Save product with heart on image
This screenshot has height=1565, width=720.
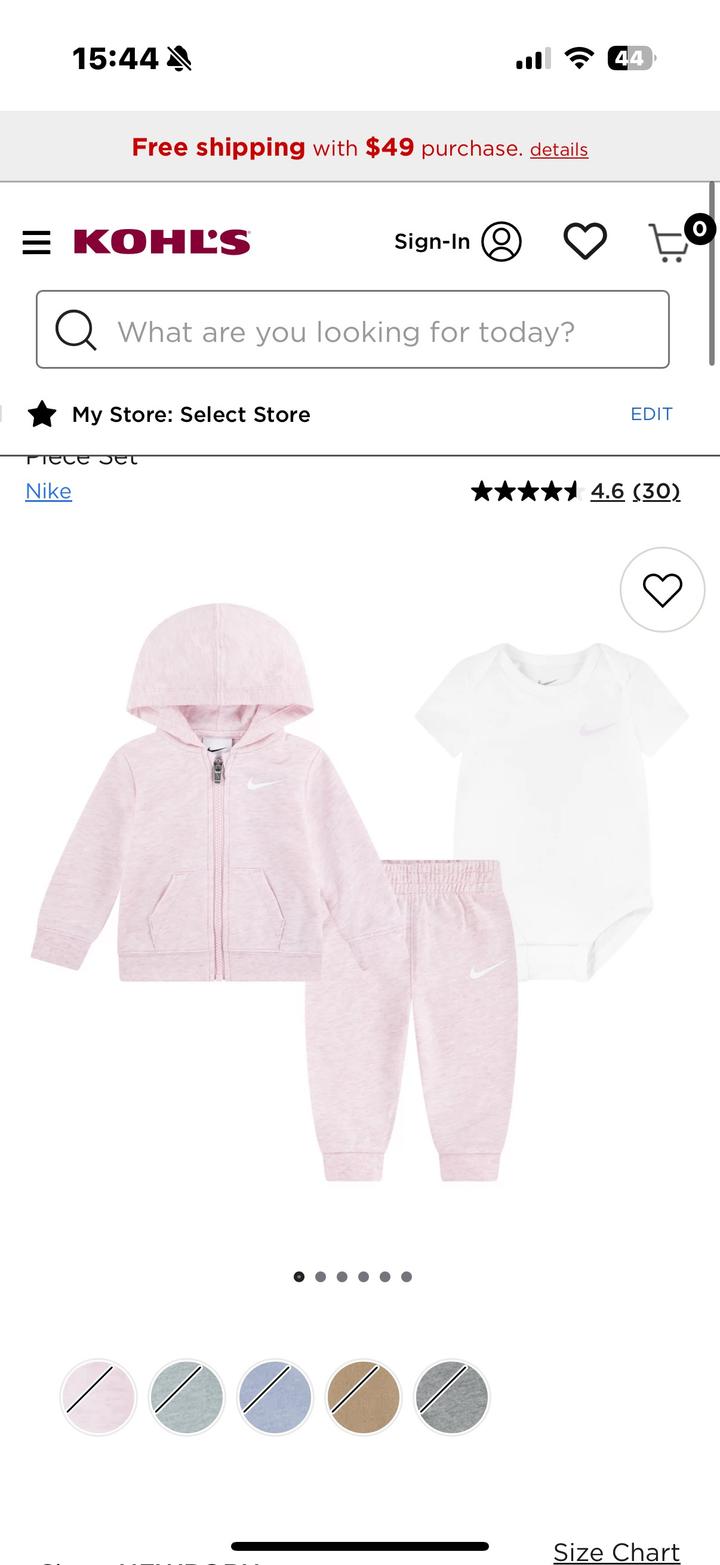[x=662, y=590]
